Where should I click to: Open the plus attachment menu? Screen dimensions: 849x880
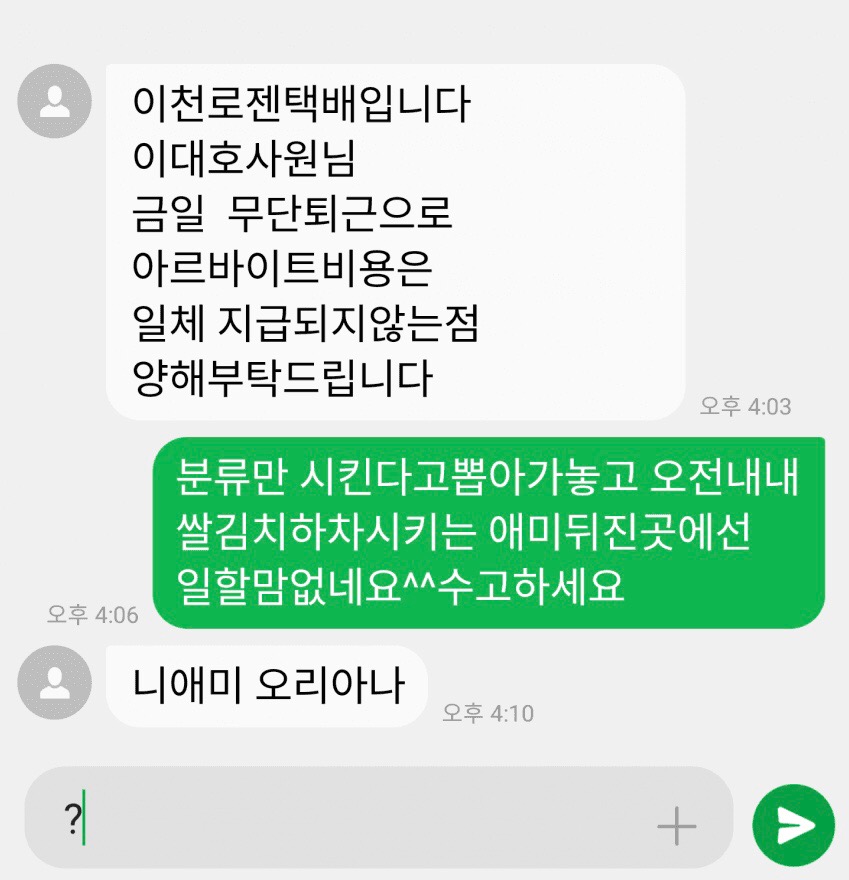(x=676, y=826)
